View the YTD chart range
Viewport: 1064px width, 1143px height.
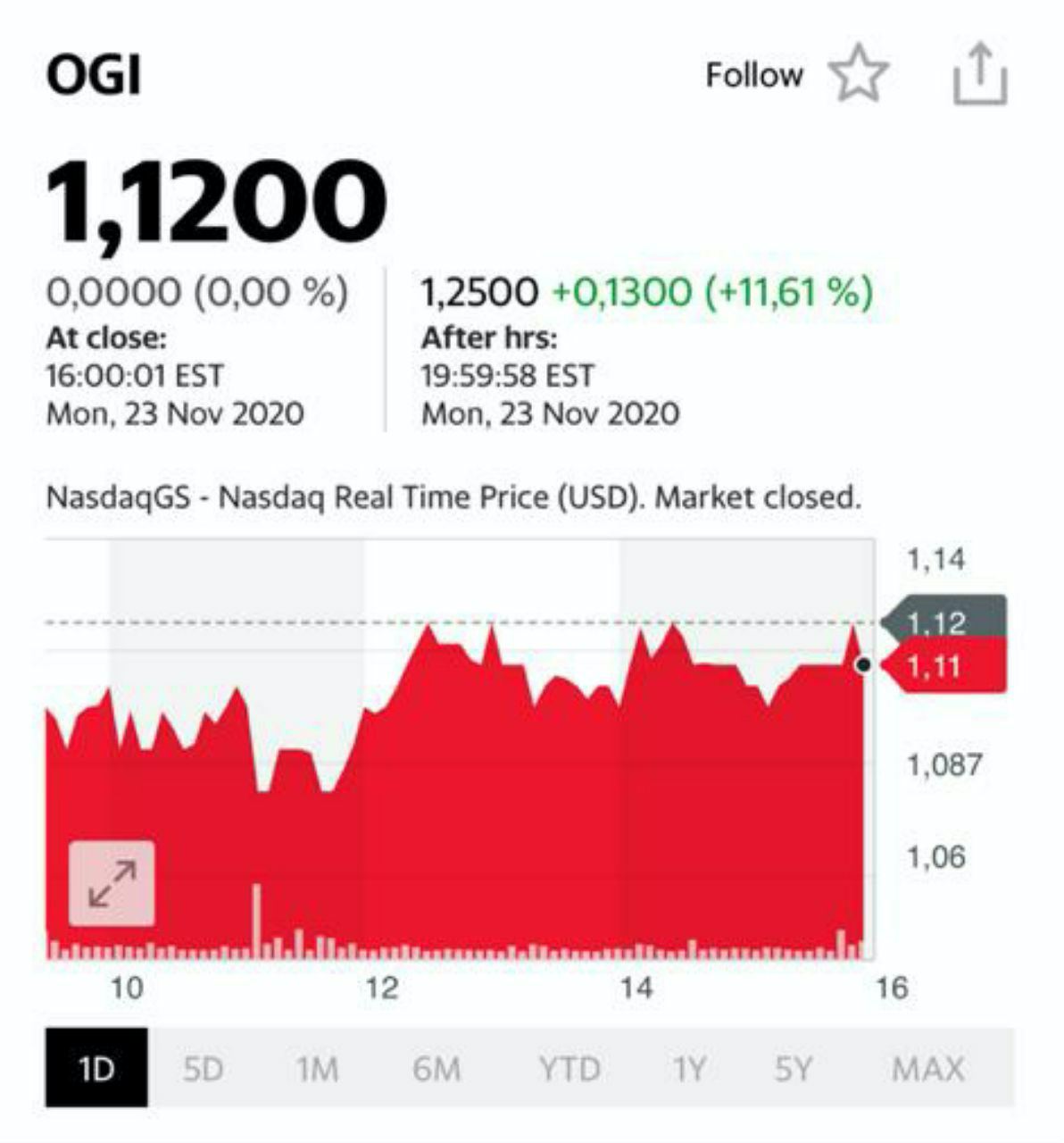pyautogui.click(x=569, y=1068)
